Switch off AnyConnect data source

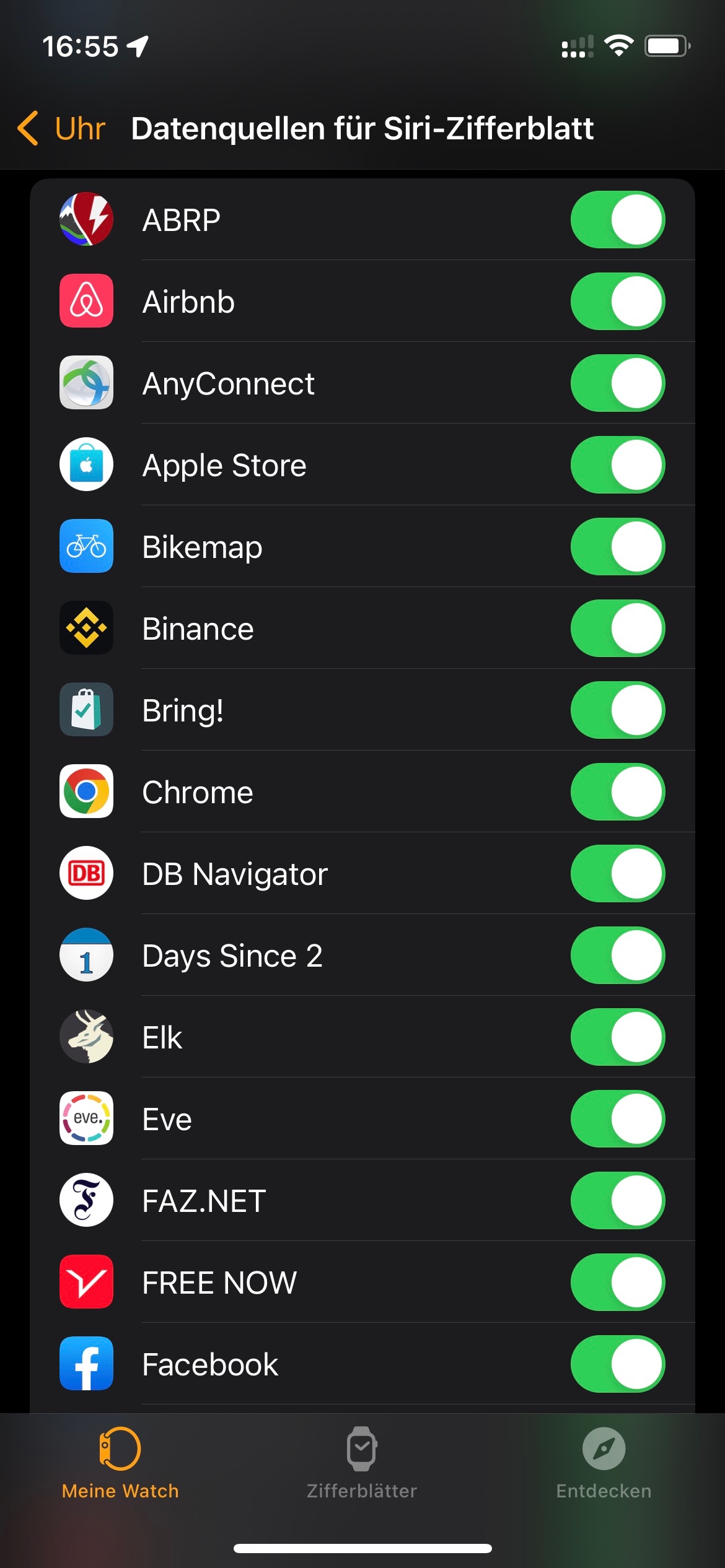coord(617,383)
